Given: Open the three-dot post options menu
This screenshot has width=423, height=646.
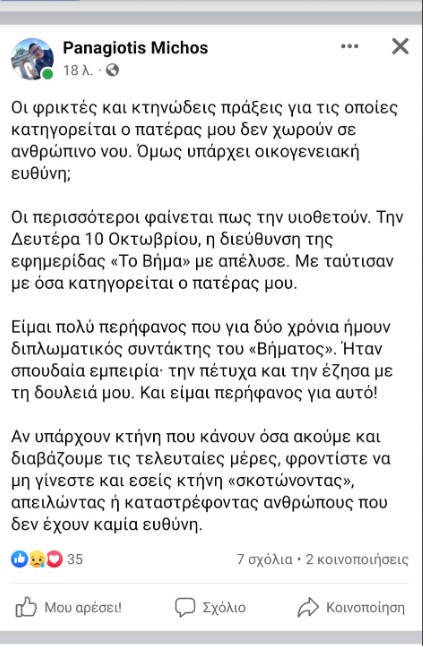Looking at the screenshot, I should pos(349,46).
